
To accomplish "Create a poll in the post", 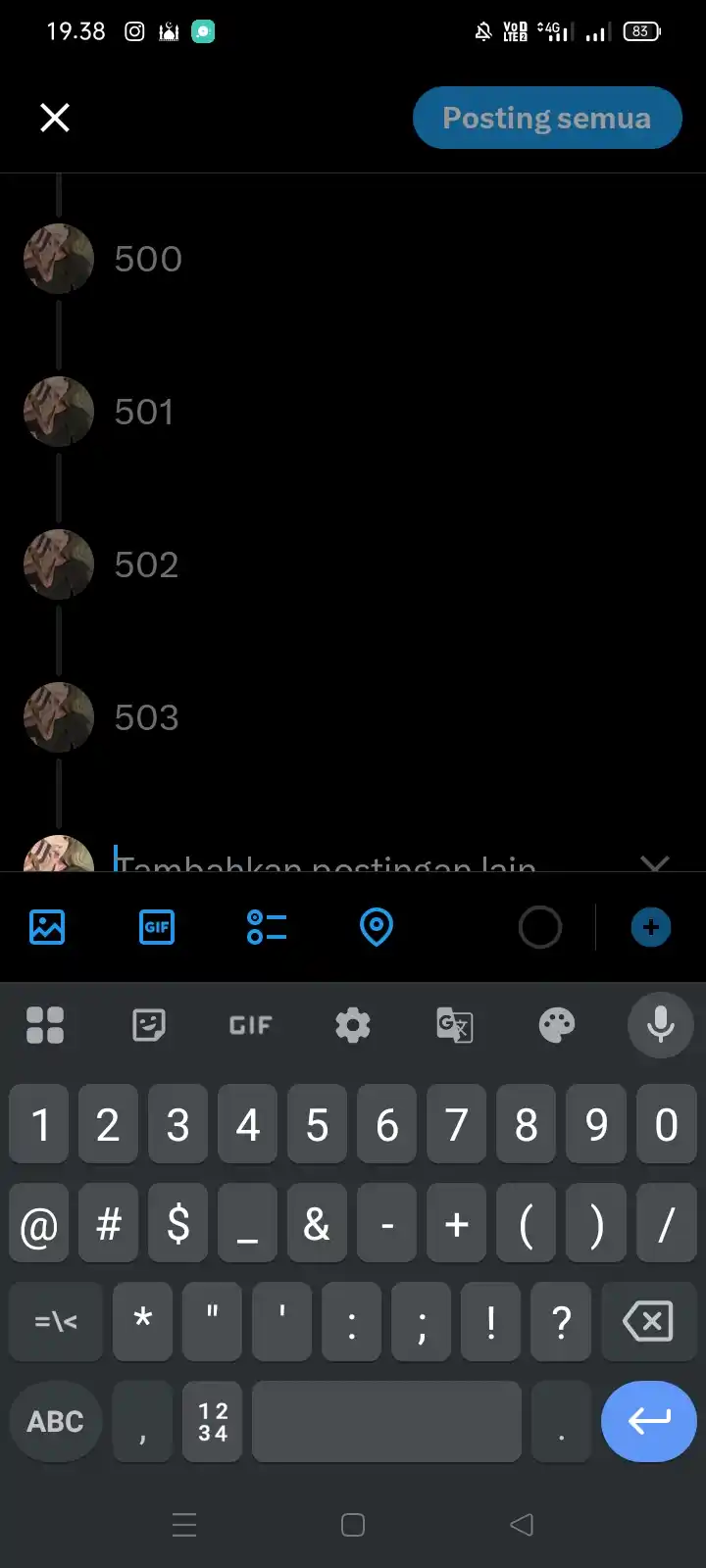I will [x=267, y=926].
